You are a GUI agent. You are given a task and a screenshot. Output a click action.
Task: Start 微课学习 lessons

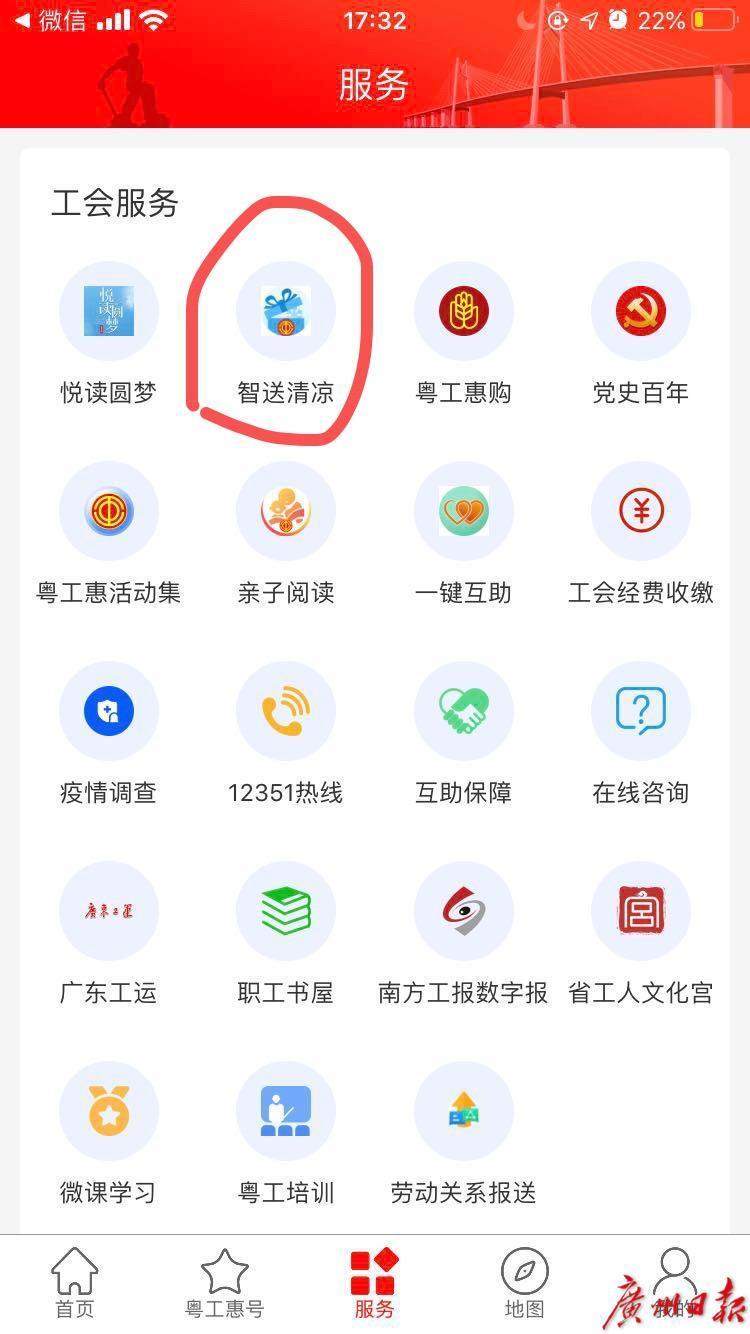(x=108, y=1111)
